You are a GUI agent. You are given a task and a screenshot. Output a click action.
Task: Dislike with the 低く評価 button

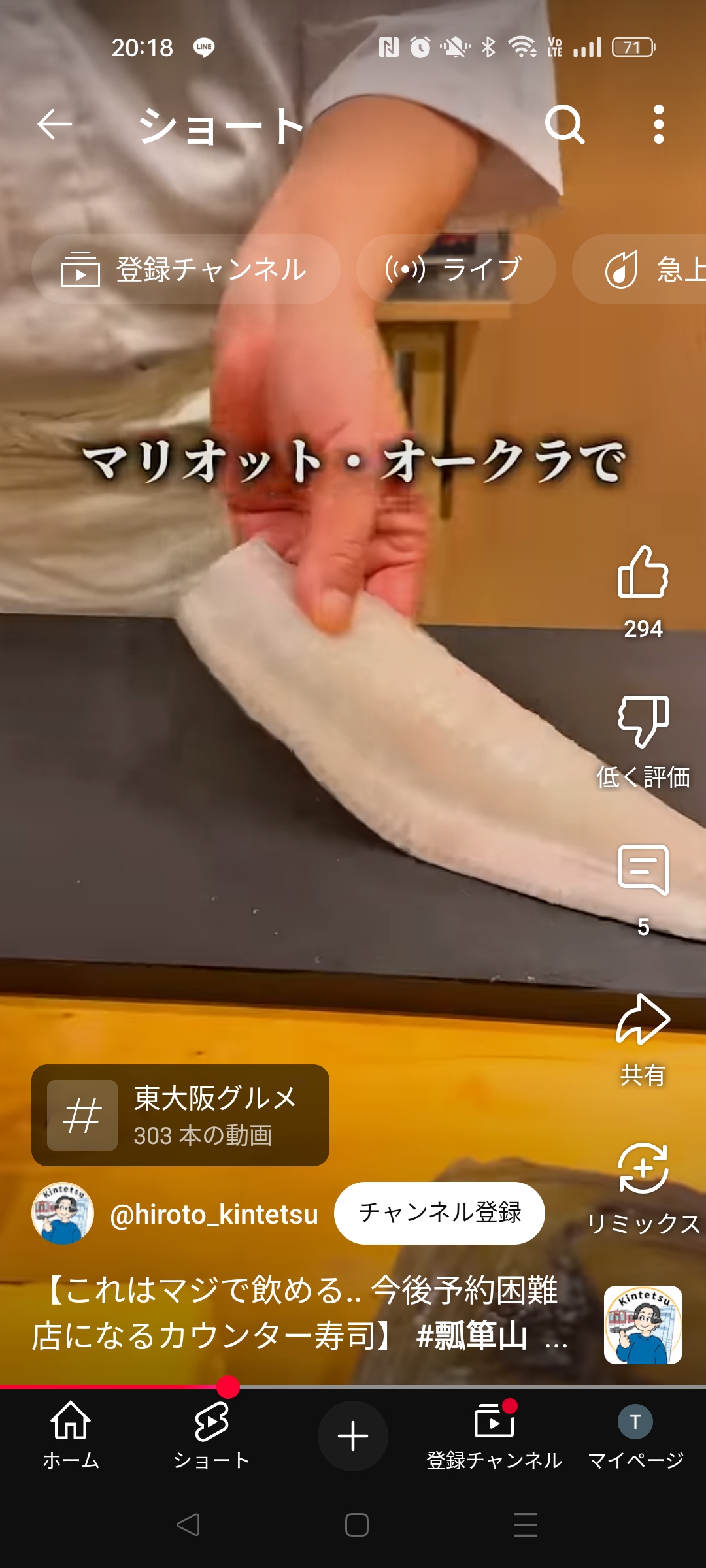643,722
